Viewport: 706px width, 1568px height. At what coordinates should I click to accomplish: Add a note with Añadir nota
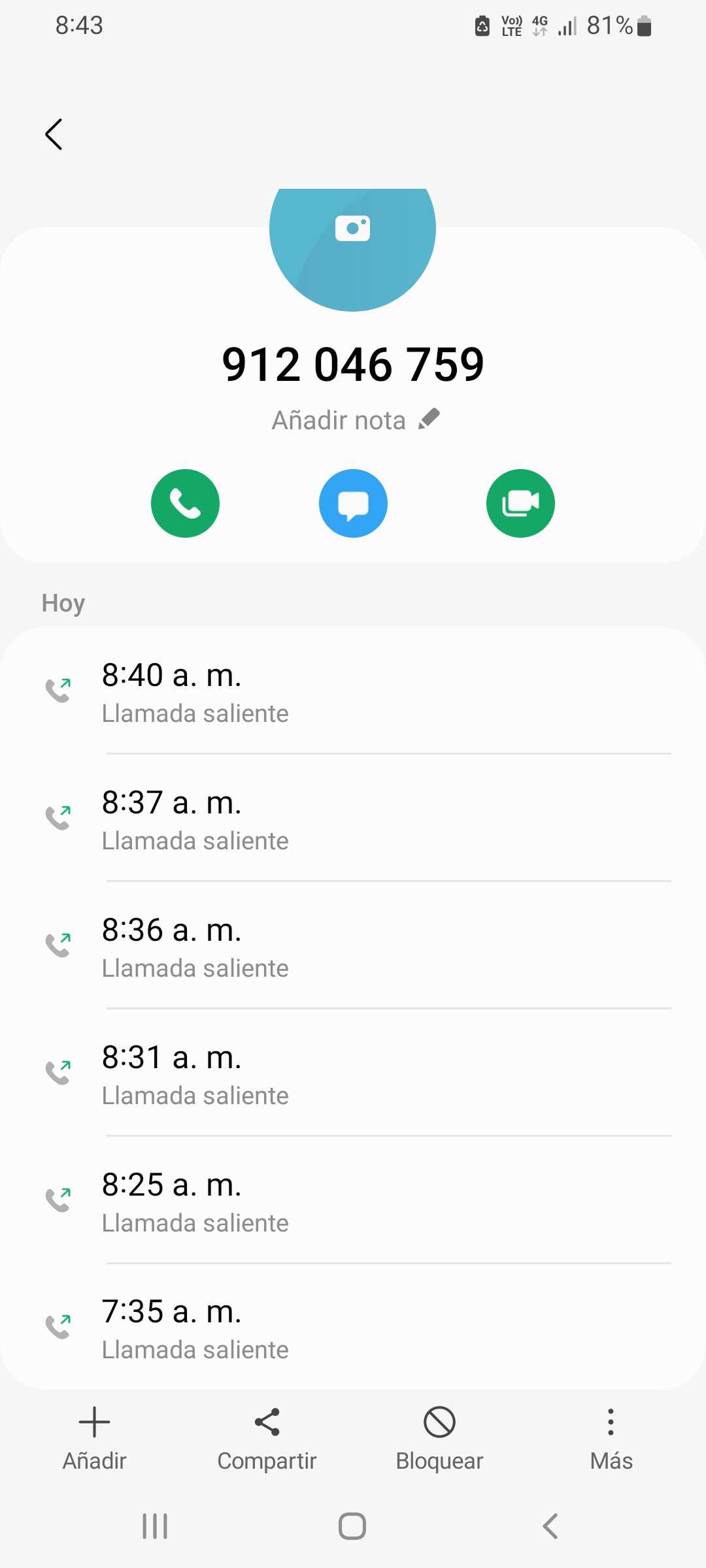click(x=355, y=420)
